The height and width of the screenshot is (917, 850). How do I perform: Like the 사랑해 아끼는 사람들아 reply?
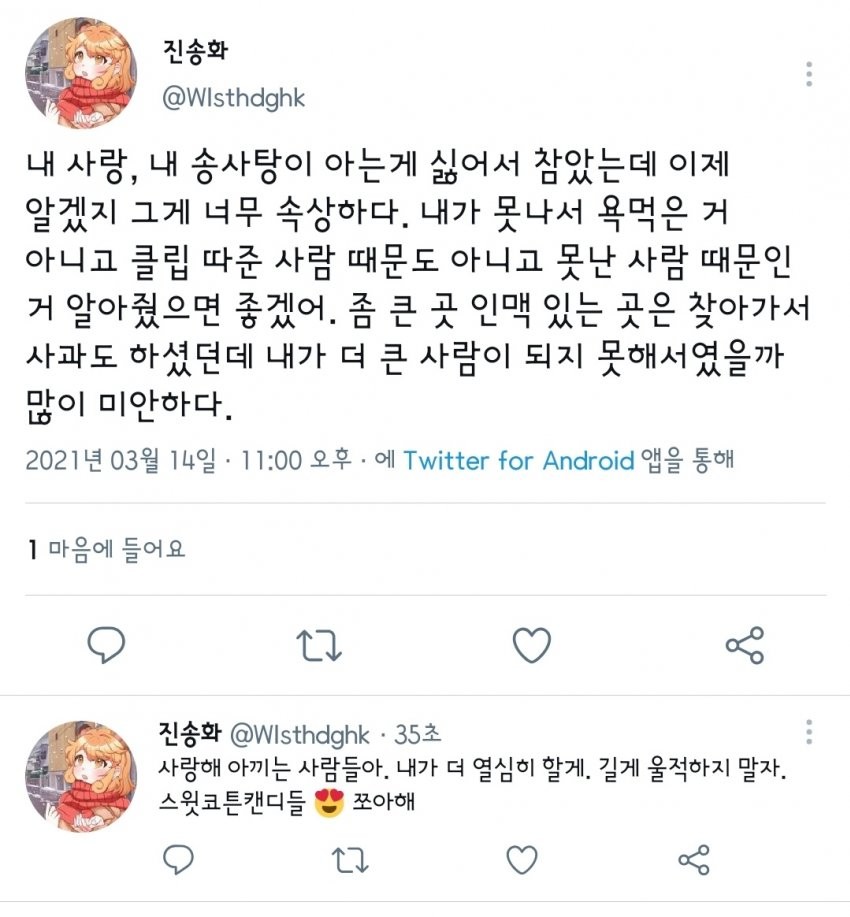[x=520, y=858]
